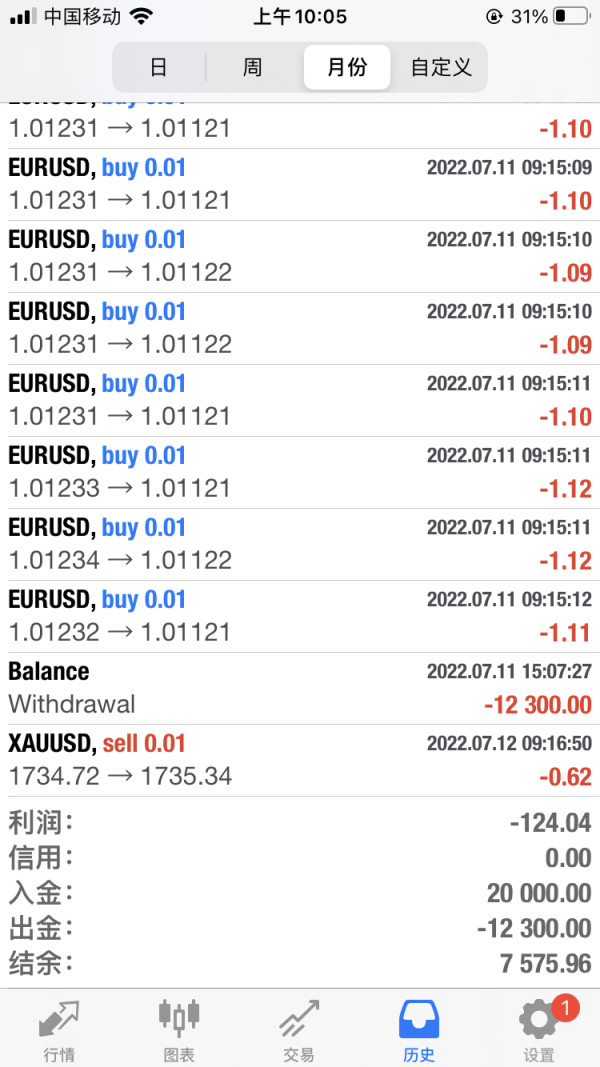Image resolution: width=600 pixels, height=1067 pixels.
Task: Open 设置 settings with notification badge
Action: 539,1029
